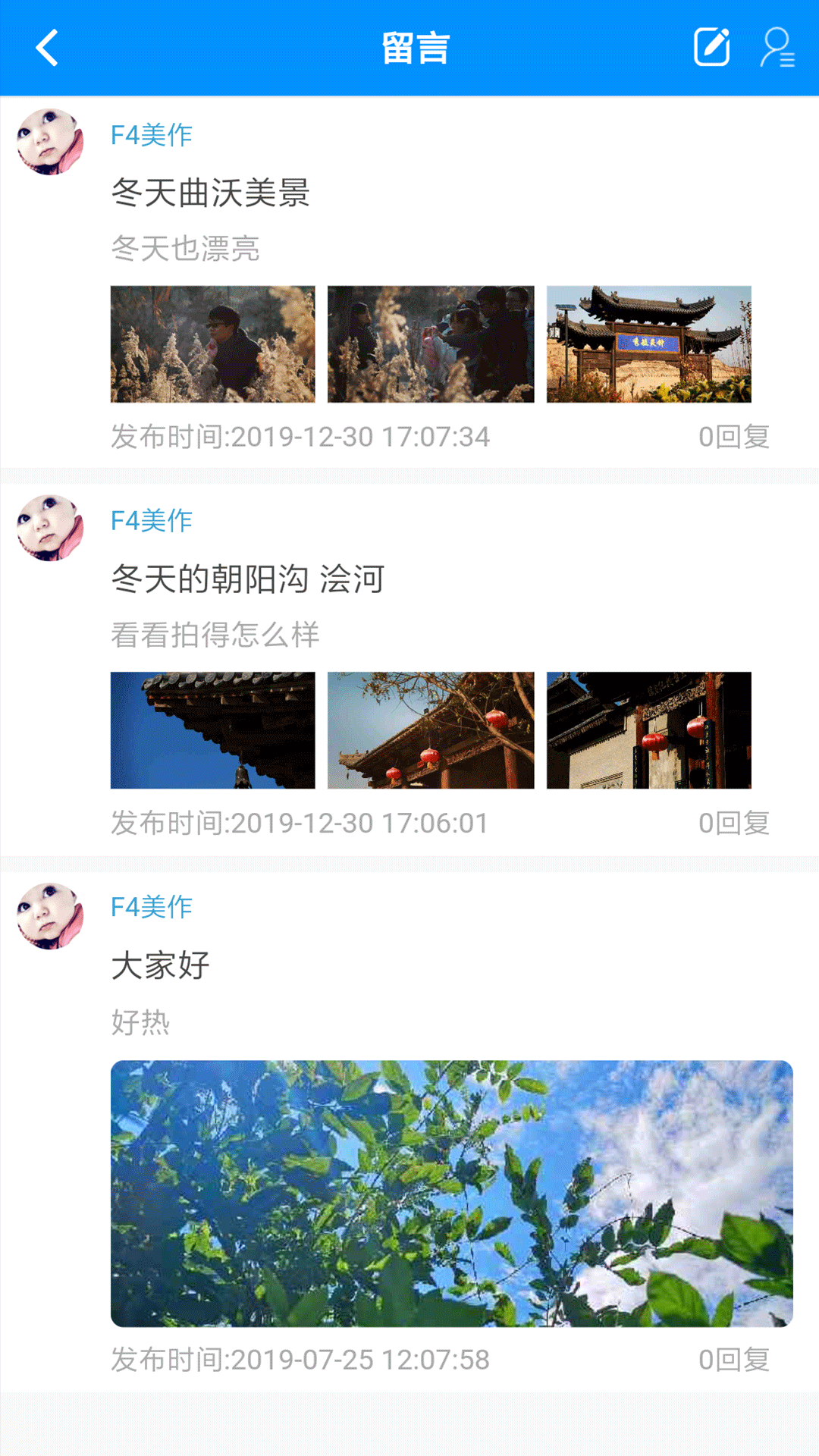View the middle lantern photo in 朝阳沟 post

pos(431,730)
